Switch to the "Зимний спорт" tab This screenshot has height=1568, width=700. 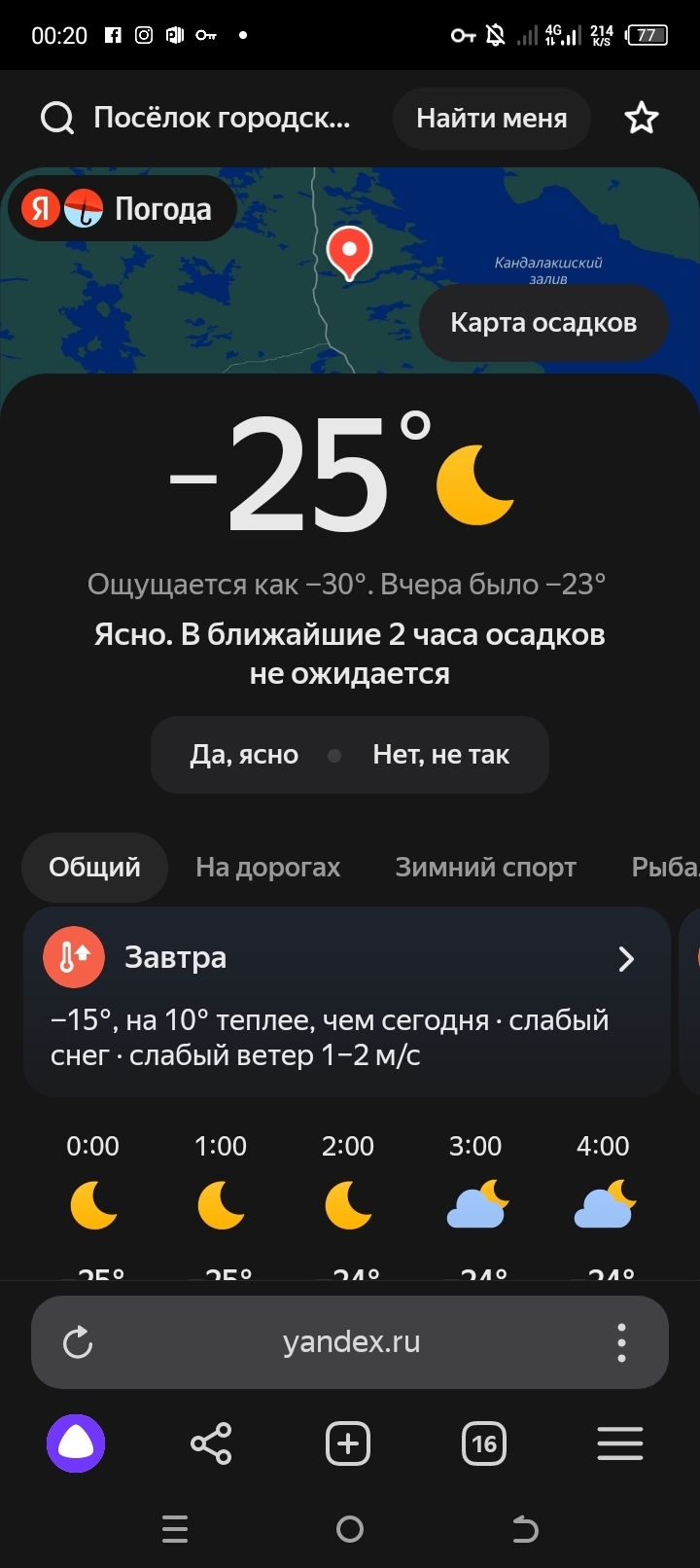pos(485,867)
